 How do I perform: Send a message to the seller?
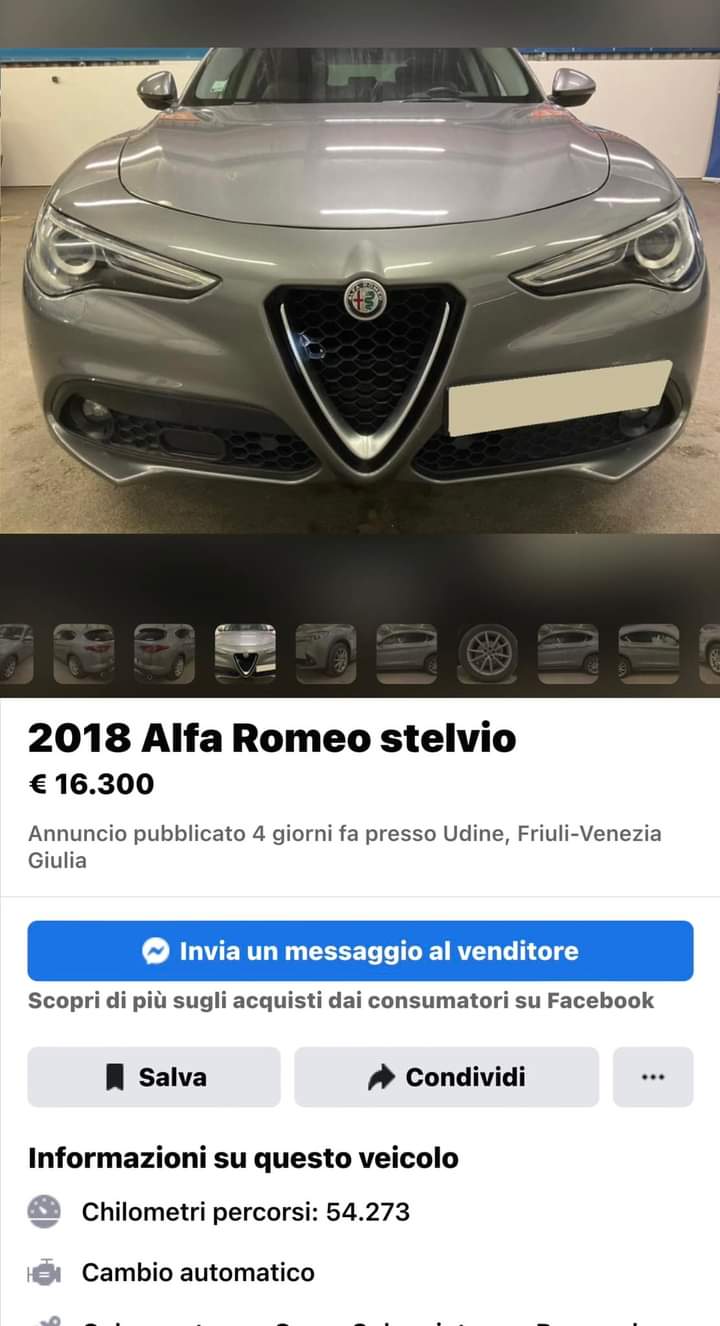pyautogui.click(x=360, y=950)
